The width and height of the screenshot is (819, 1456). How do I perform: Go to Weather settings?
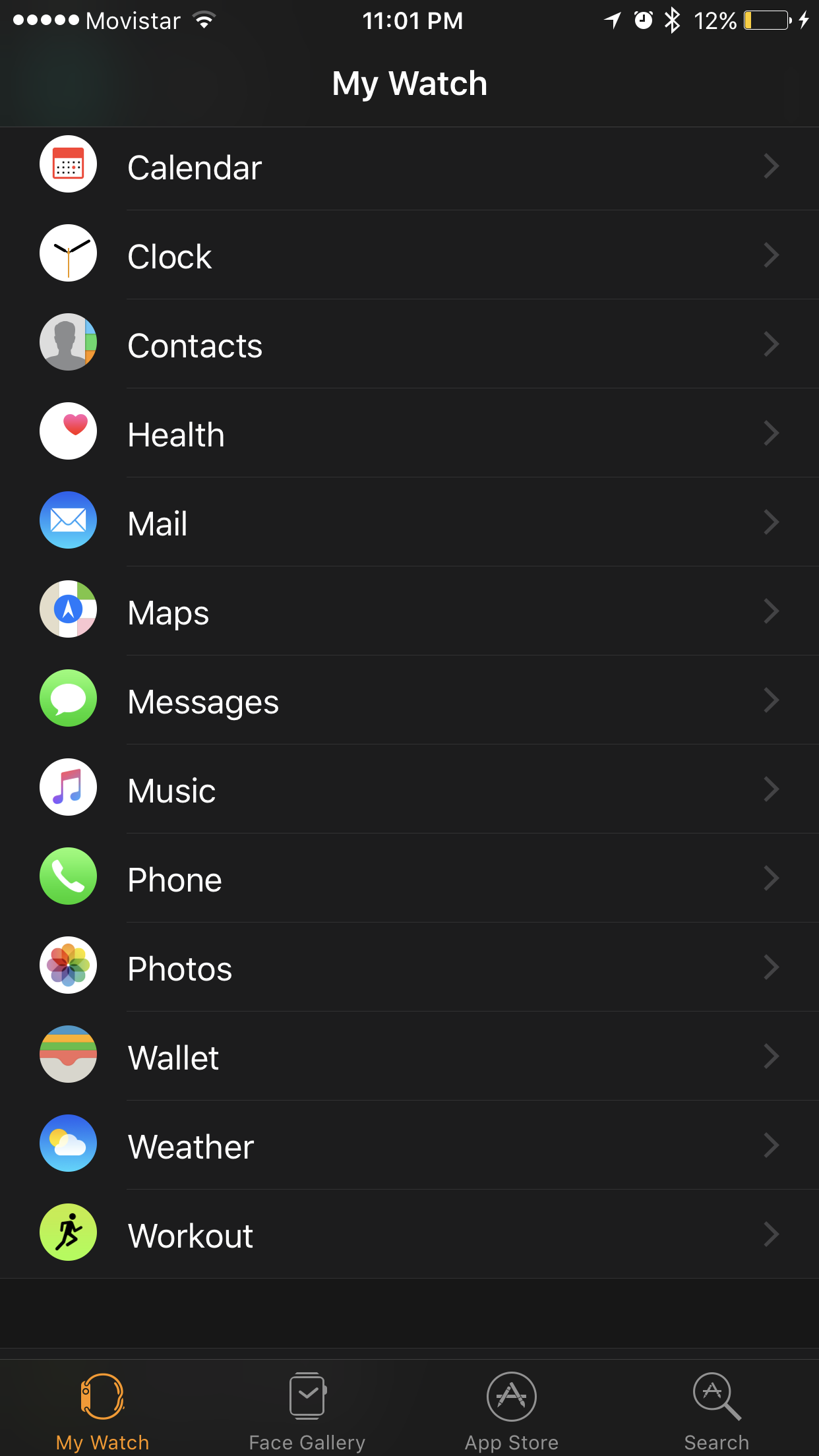tap(409, 1147)
